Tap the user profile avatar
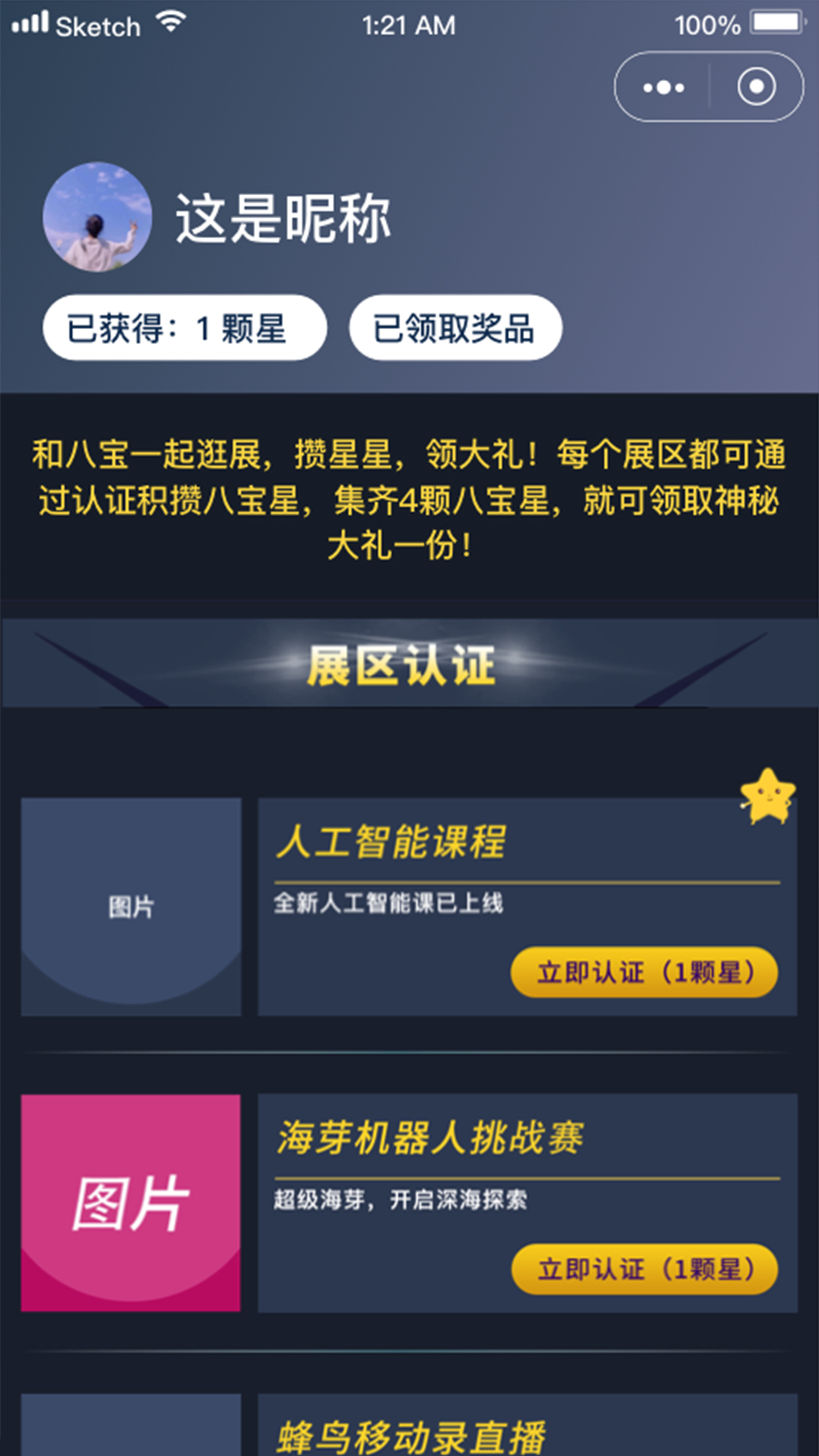Viewport: 819px width, 1456px height. 98,218
